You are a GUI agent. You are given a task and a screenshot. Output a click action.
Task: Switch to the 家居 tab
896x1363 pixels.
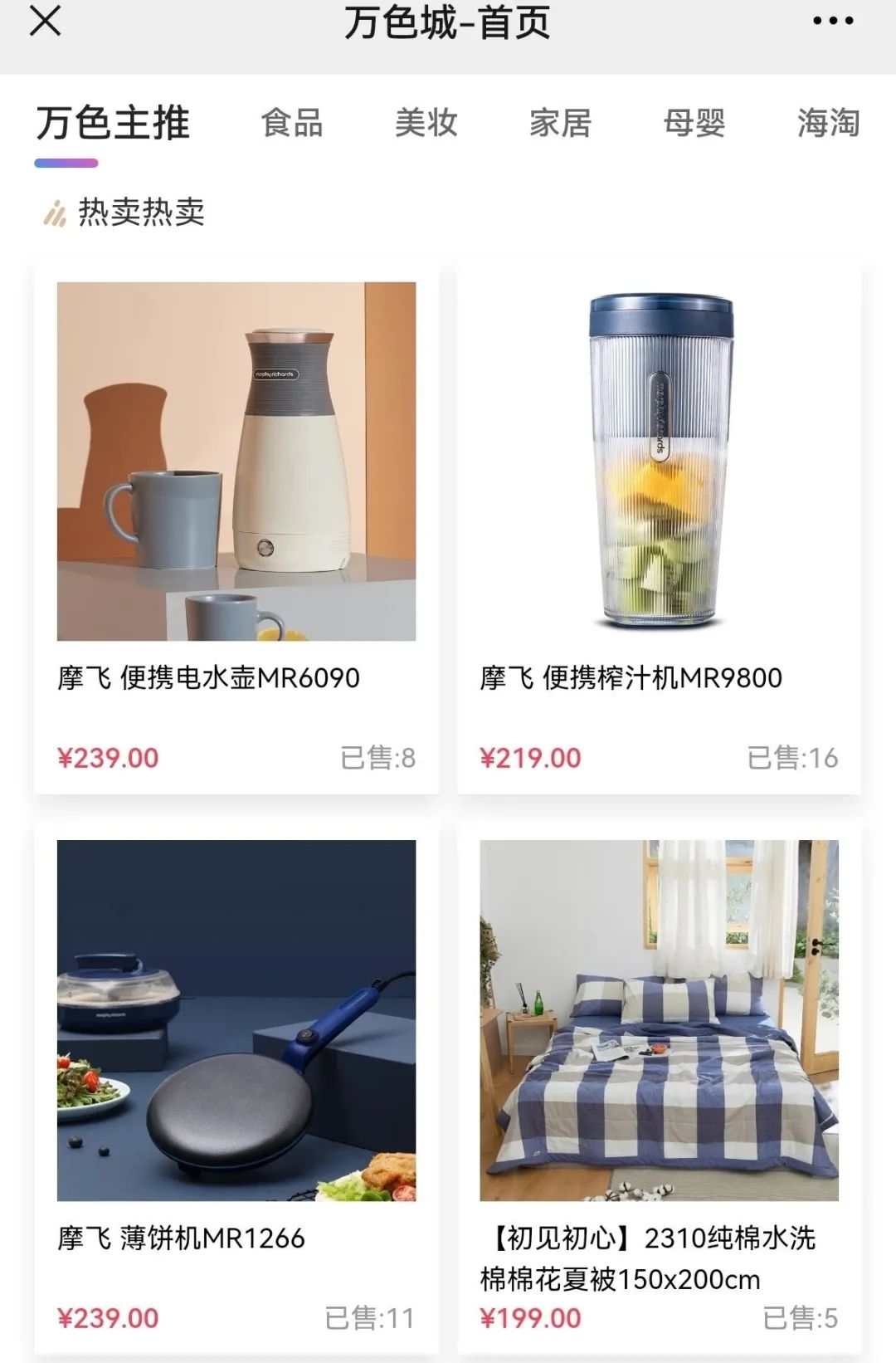coord(561,124)
